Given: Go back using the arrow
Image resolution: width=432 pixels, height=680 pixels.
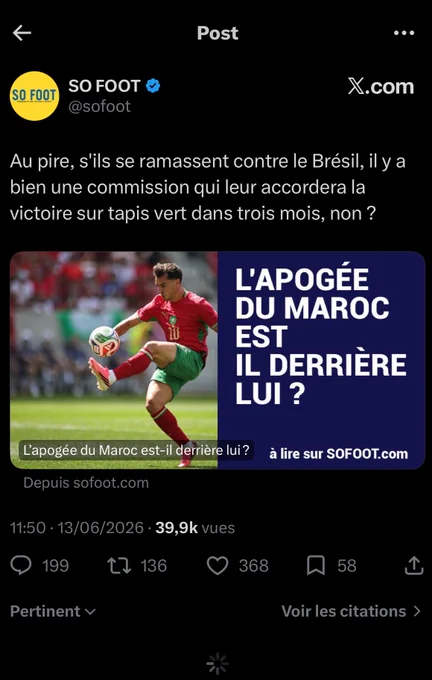Looking at the screenshot, I should pos(22,33).
